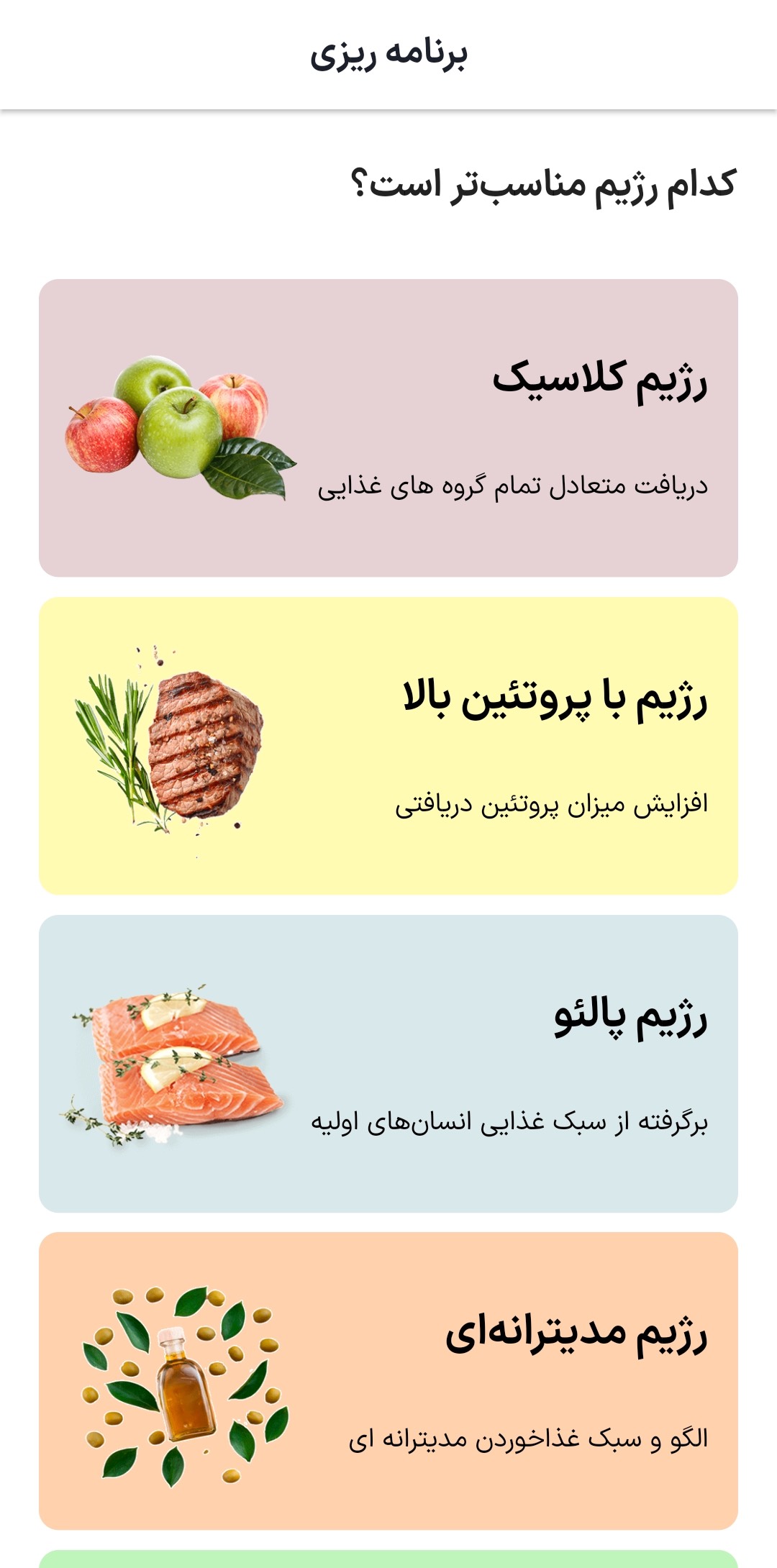Select the رژیم کلاسیک diet card

coord(388,428)
